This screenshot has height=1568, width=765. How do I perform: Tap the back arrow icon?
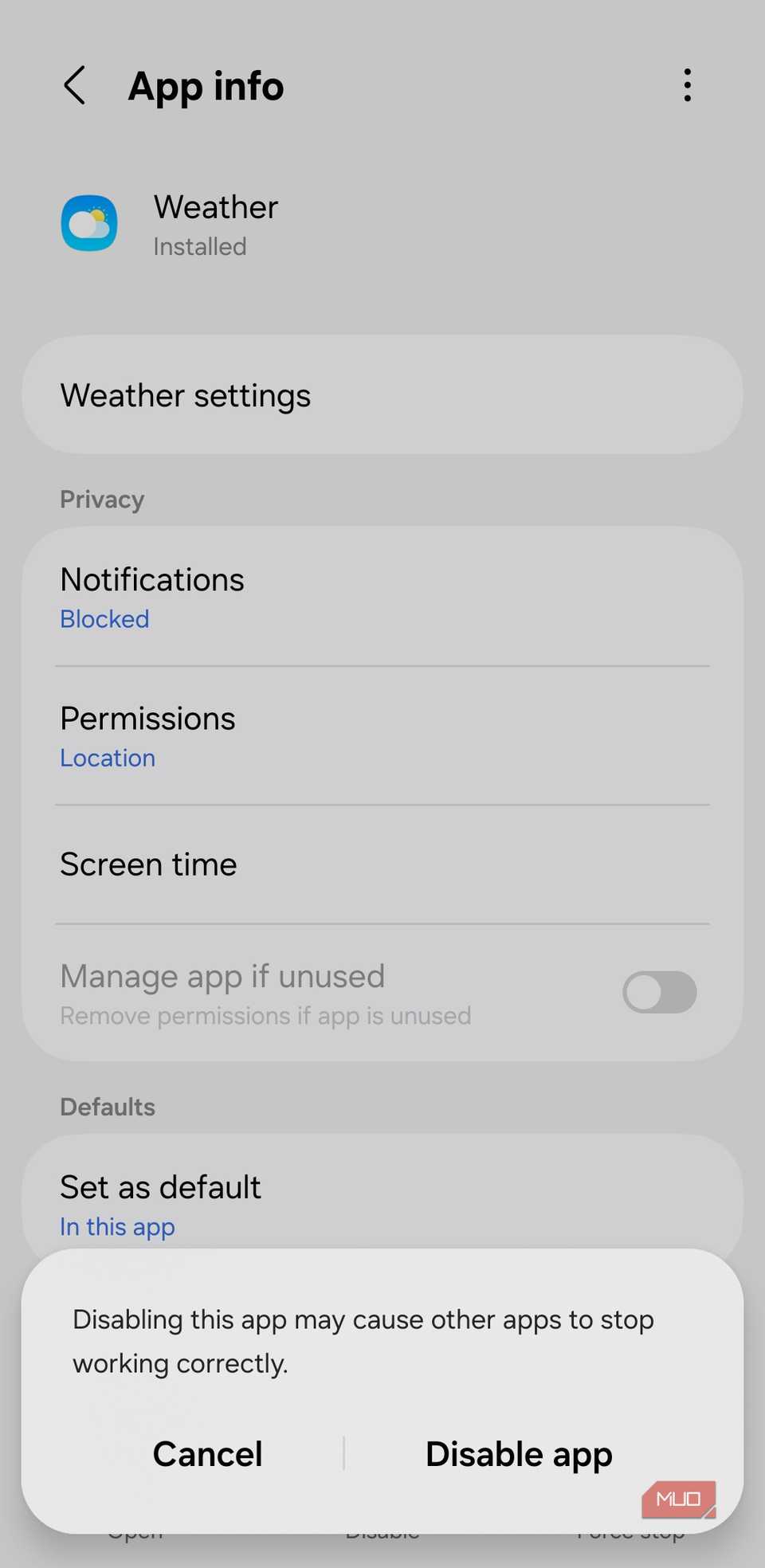[74, 85]
